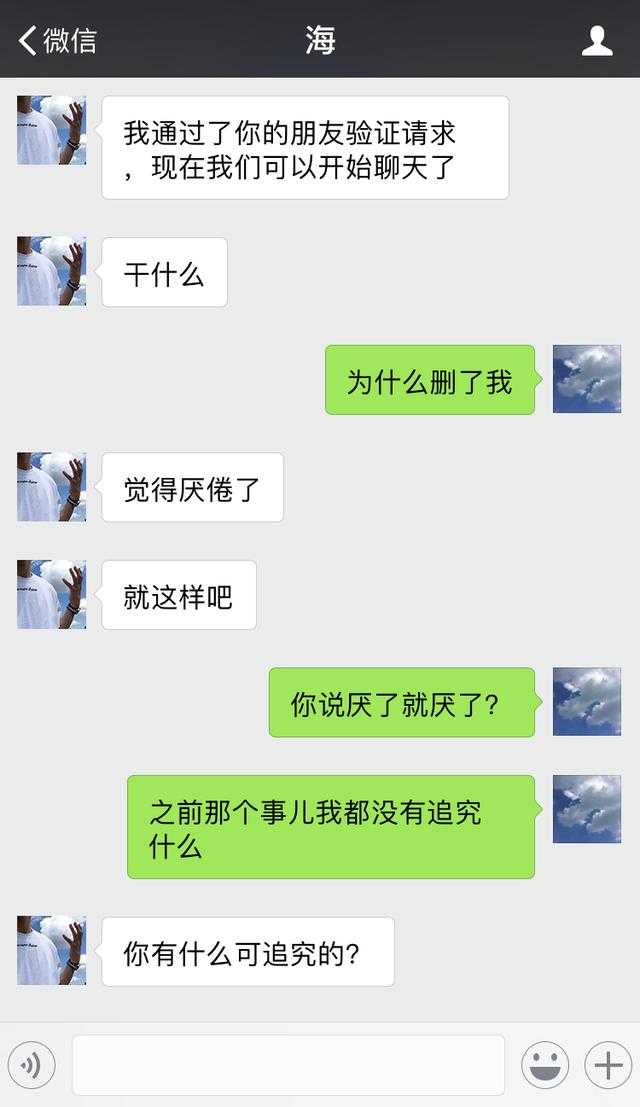Open 海's avatar beside '干什么'
Image resolution: width=640 pixels, height=1107 pixels.
[x=51, y=271]
